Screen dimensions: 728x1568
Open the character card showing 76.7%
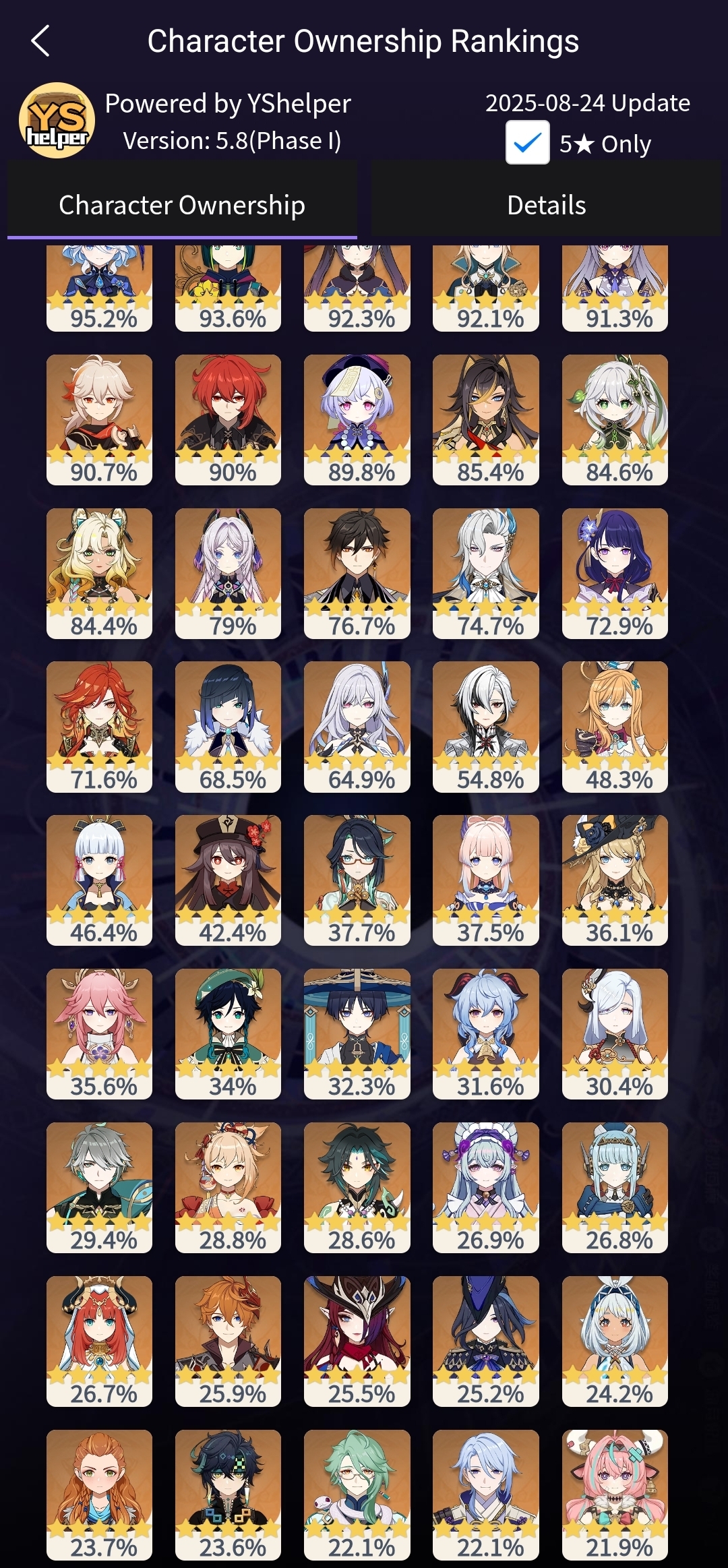tap(357, 573)
